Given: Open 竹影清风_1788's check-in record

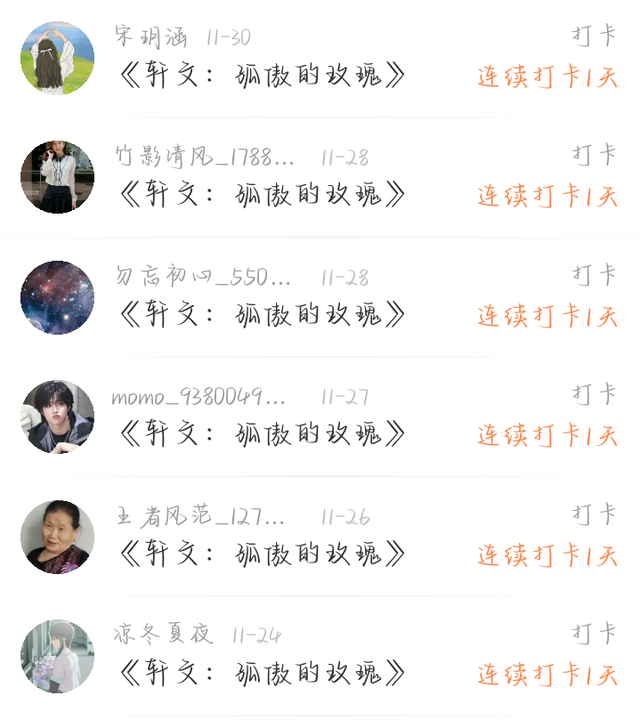Looking at the screenshot, I should 263,195.
